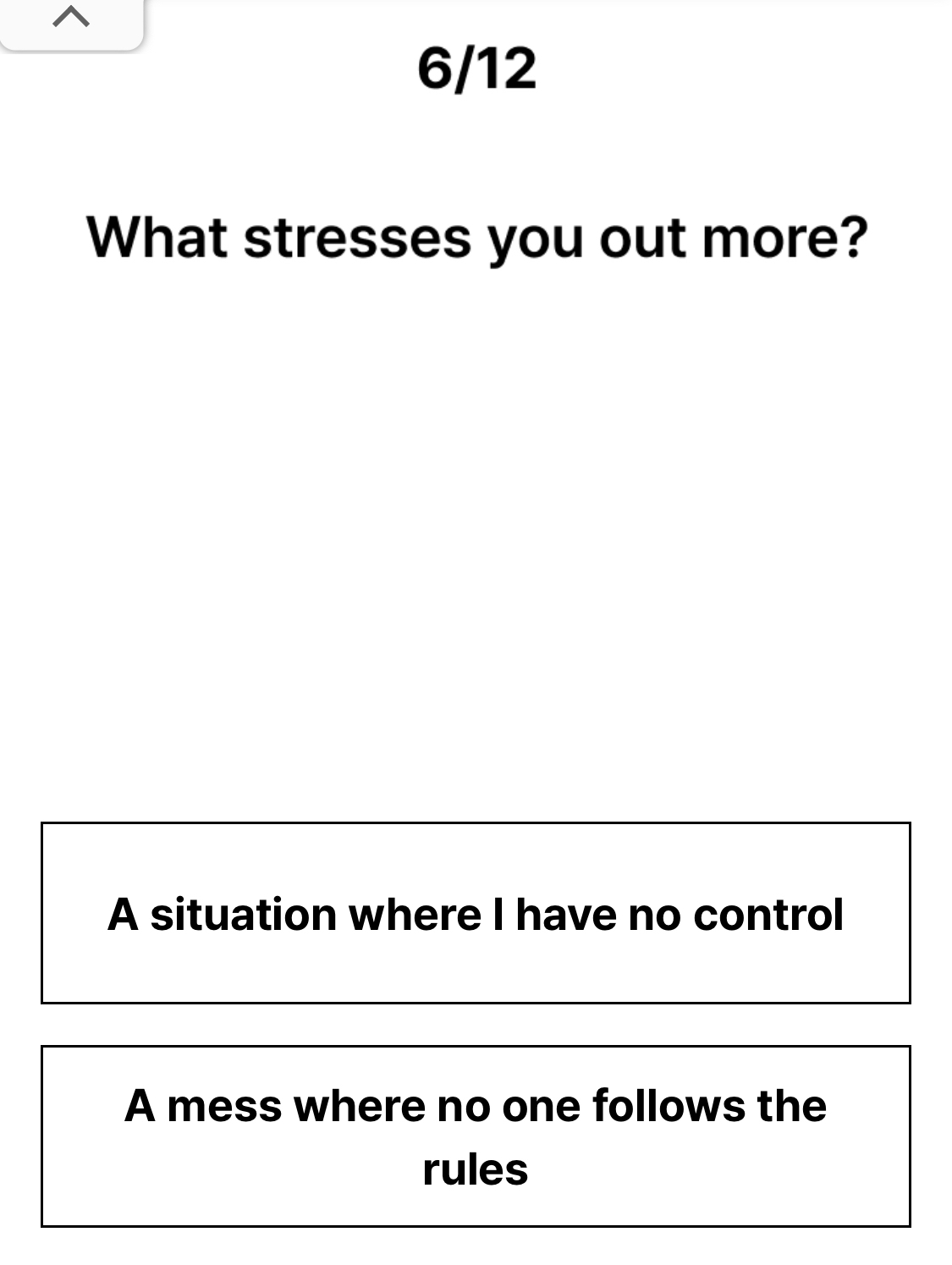Select 'A situation where I have no control'
Screen dimensions: 952x1265
coord(476,913)
